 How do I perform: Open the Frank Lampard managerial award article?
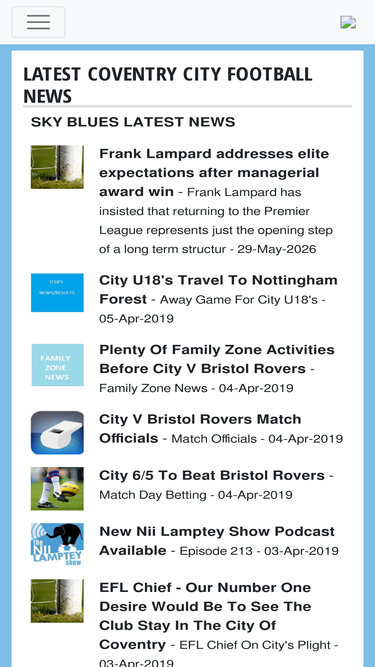pyautogui.click(x=214, y=172)
